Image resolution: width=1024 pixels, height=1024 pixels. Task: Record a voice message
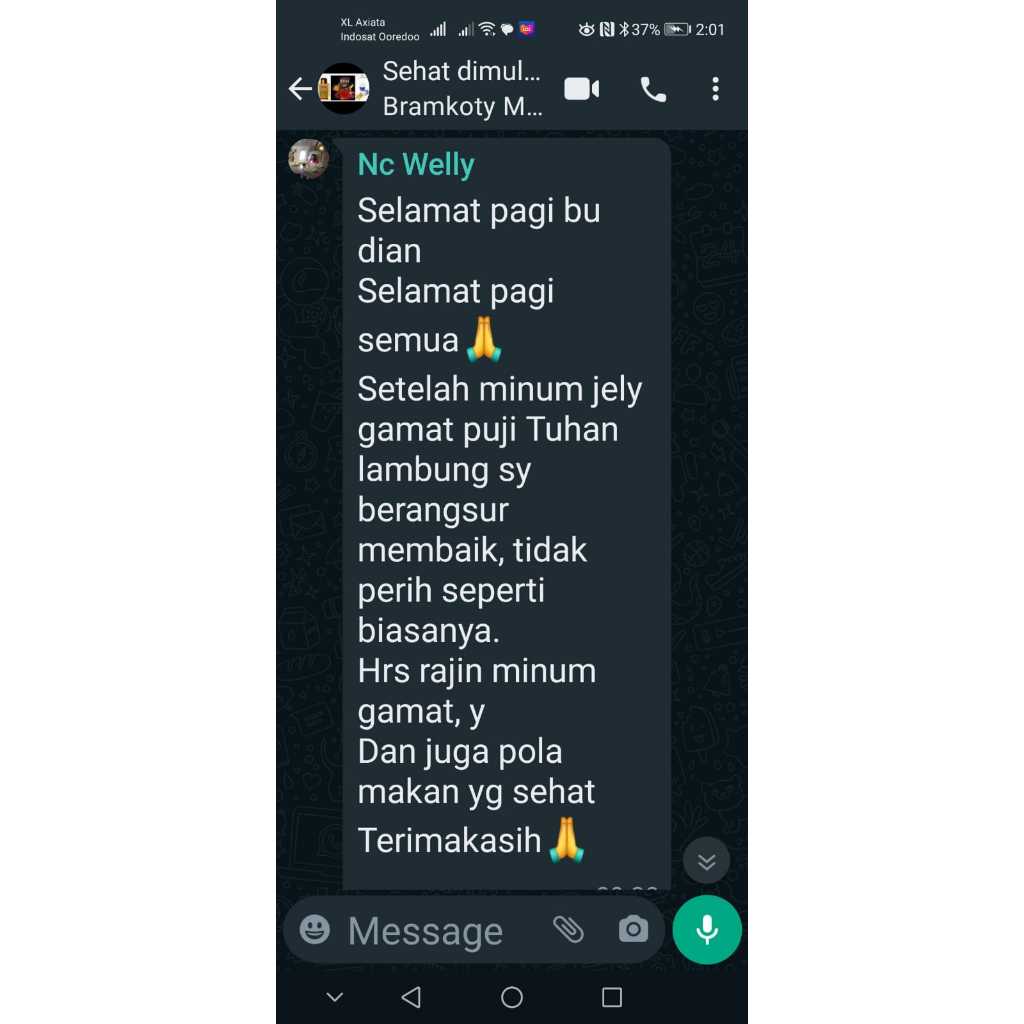tap(707, 930)
